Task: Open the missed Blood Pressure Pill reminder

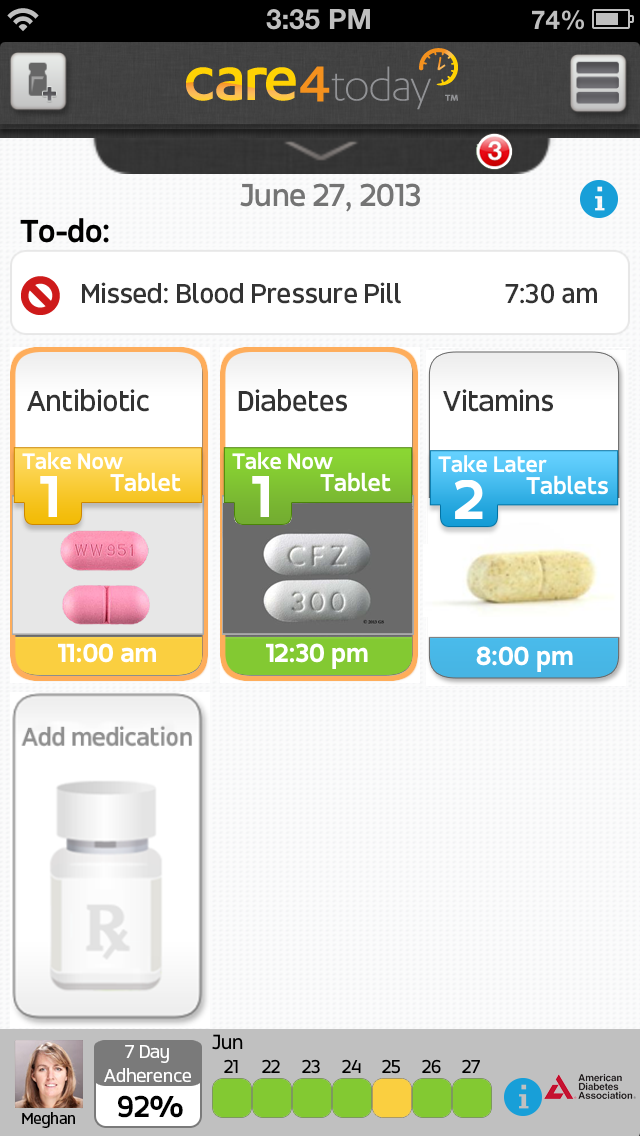Action: [320, 293]
